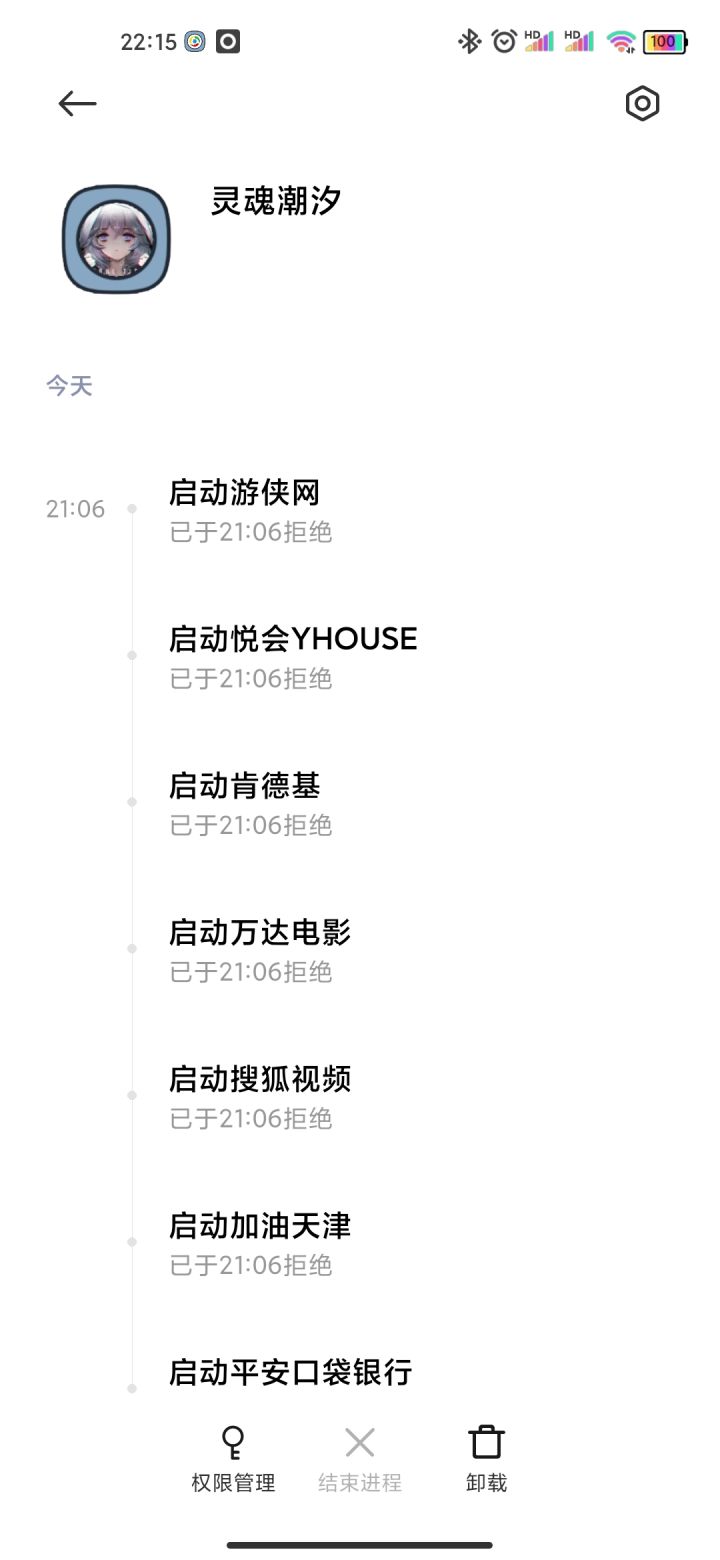This screenshot has height=1560, width=720.
Task: Go back using the top-left arrow
Action: (77, 103)
